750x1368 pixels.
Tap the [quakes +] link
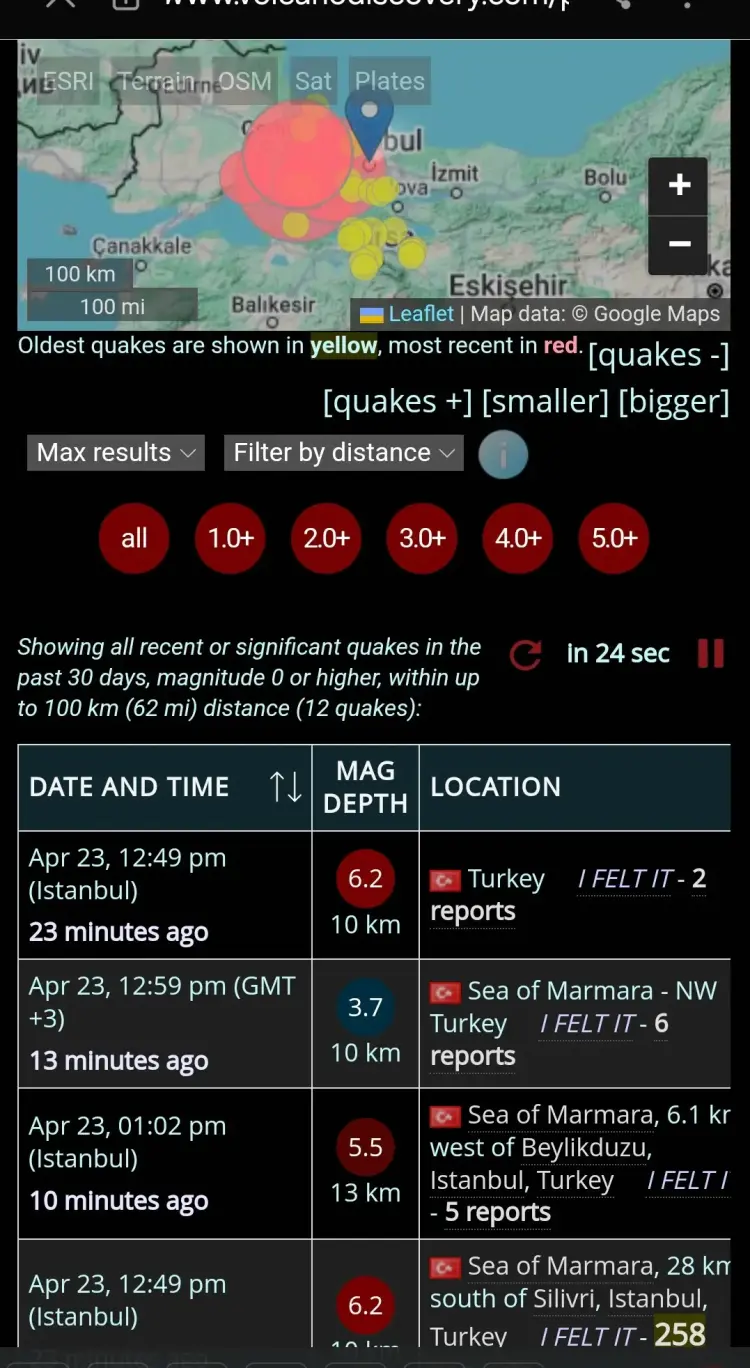pyautogui.click(x=397, y=402)
